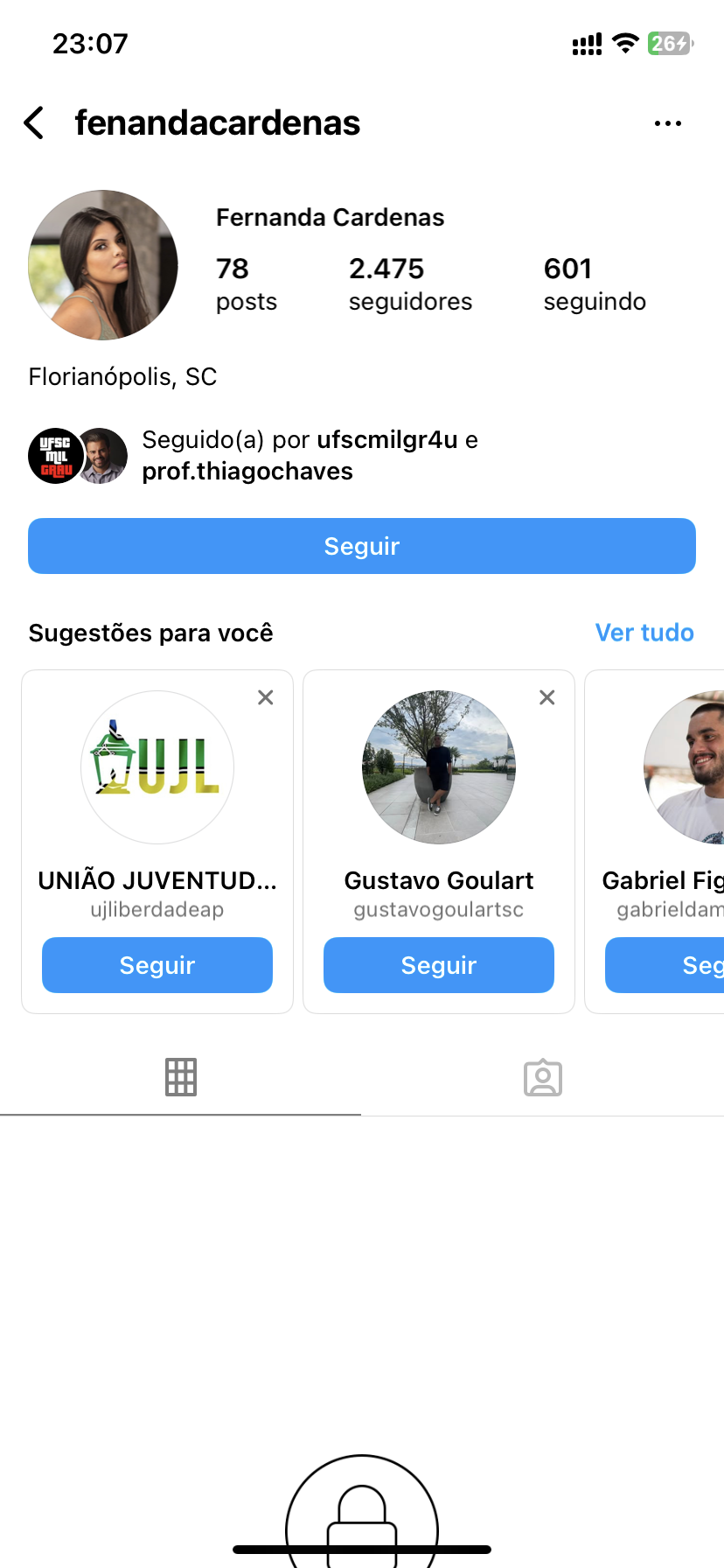Switch to the tagged photos tab
Screen dimensions: 724x1568
[542, 1077]
